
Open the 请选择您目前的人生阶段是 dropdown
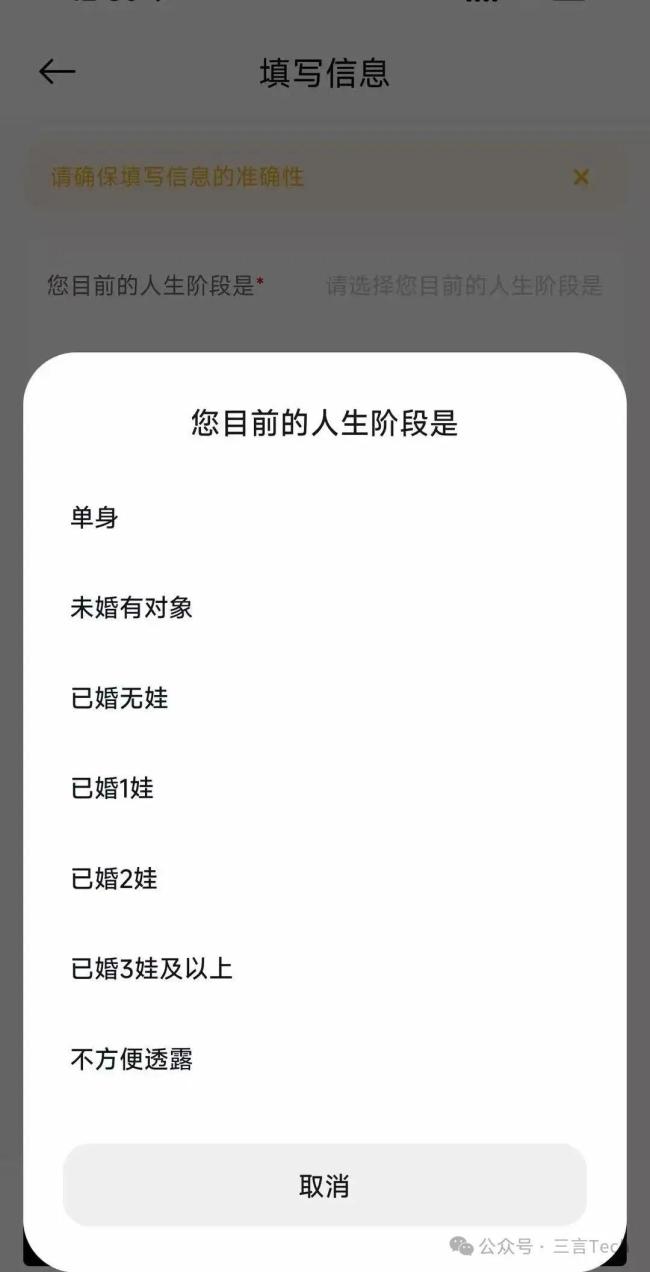pyautogui.click(x=464, y=286)
